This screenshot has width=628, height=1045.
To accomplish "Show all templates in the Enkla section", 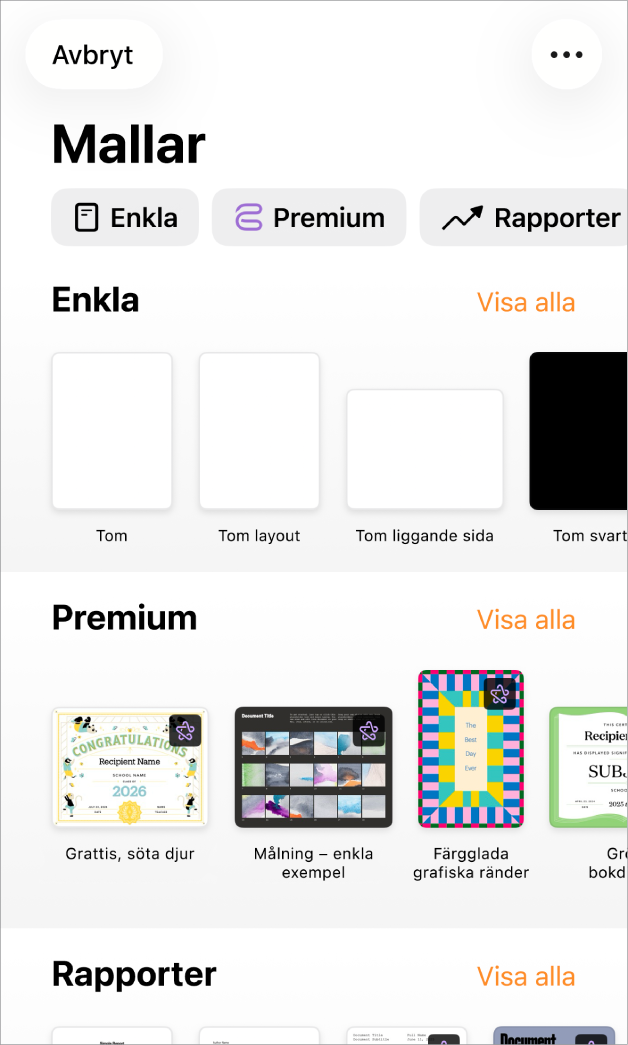I will tap(526, 302).
